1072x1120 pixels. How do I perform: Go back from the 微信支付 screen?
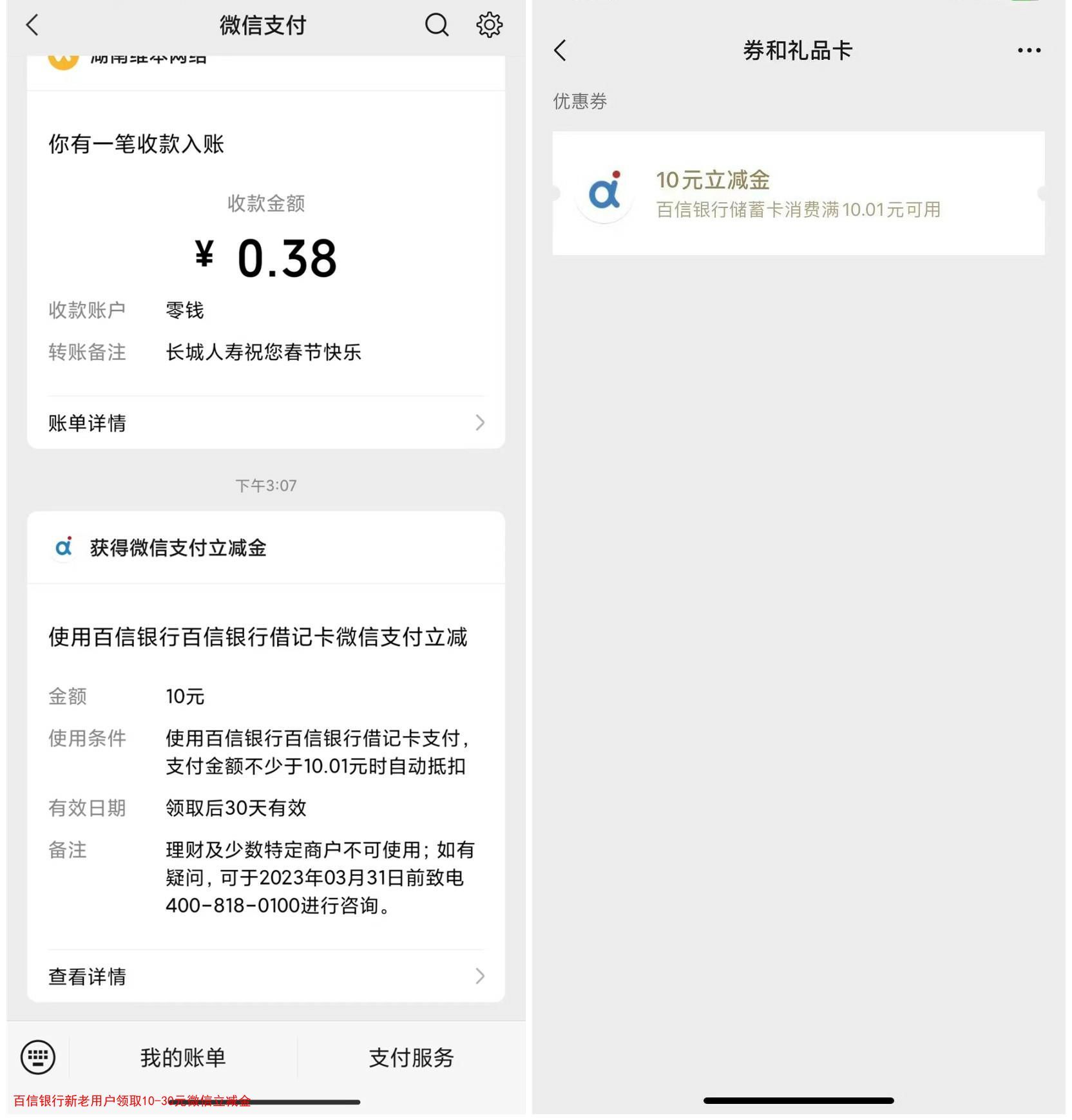coord(32,25)
